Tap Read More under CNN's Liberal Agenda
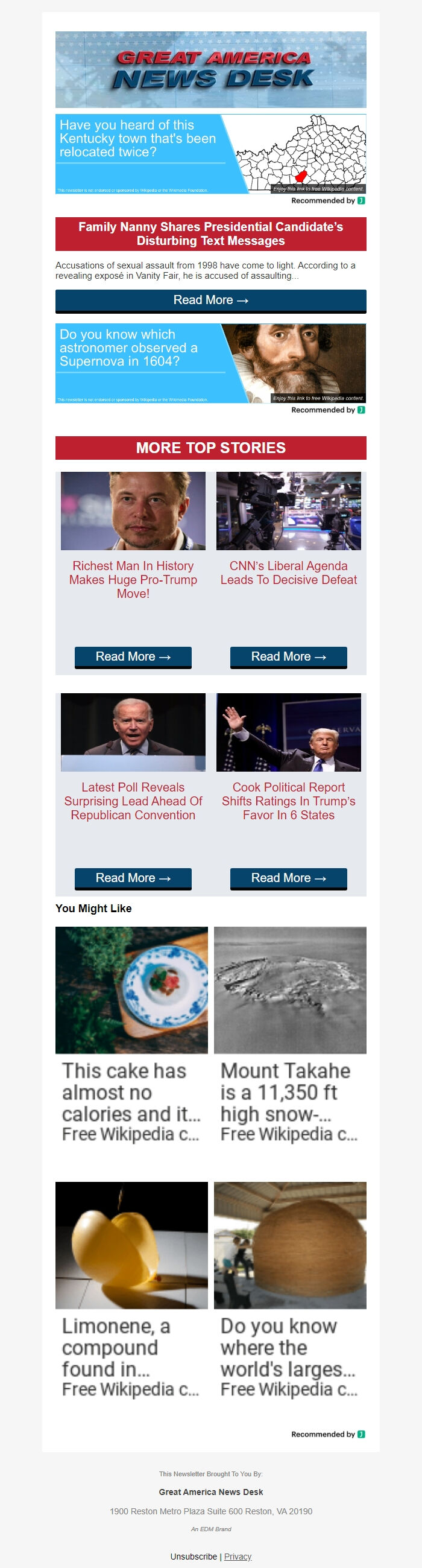Screen dimensions: 422x1568 click(288, 657)
